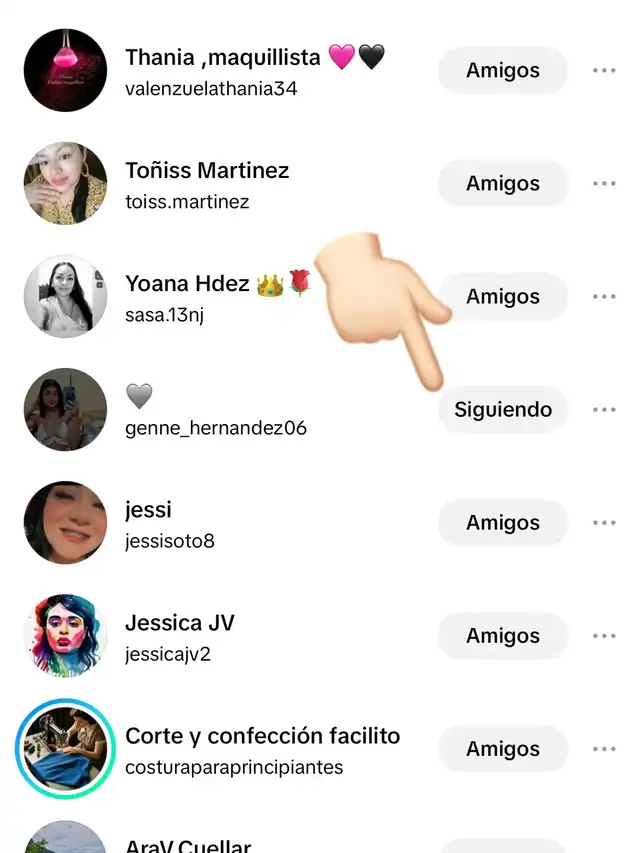Tap the Amigos button for Thania ,maquillista

(x=502, y=71)
